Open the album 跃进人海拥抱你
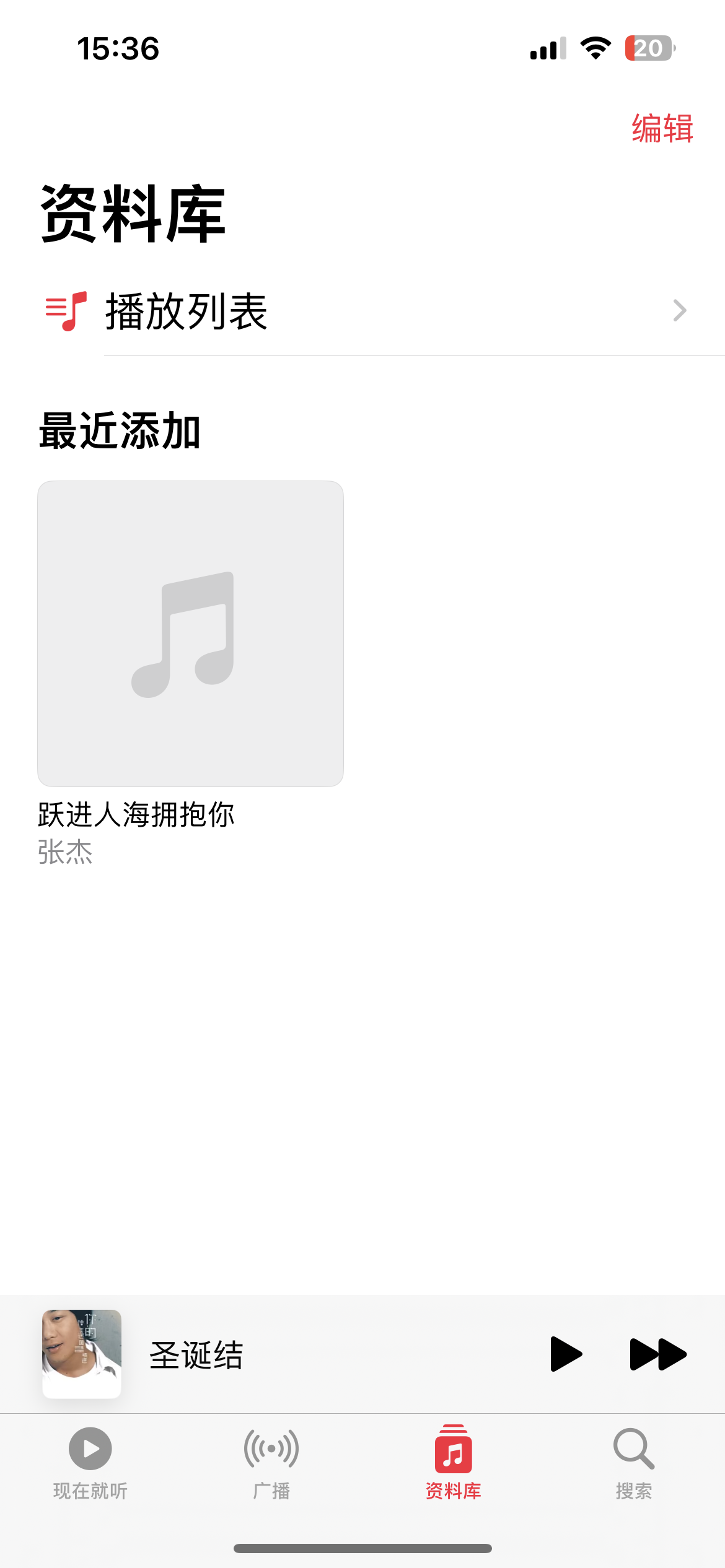This screenshot has height=1568, width=725. [190, 634]
